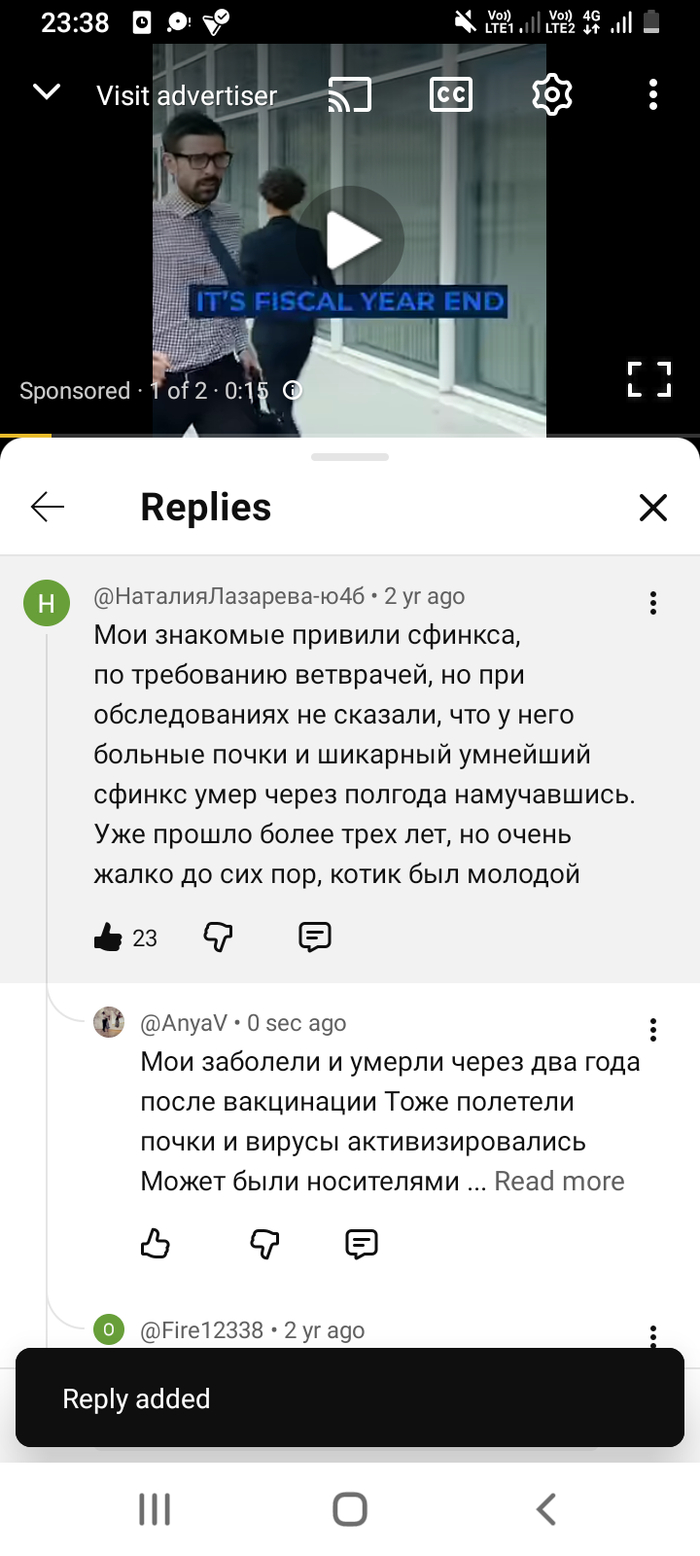
Task: Go back from Replies to comments
Action: [x=47, y=507]
